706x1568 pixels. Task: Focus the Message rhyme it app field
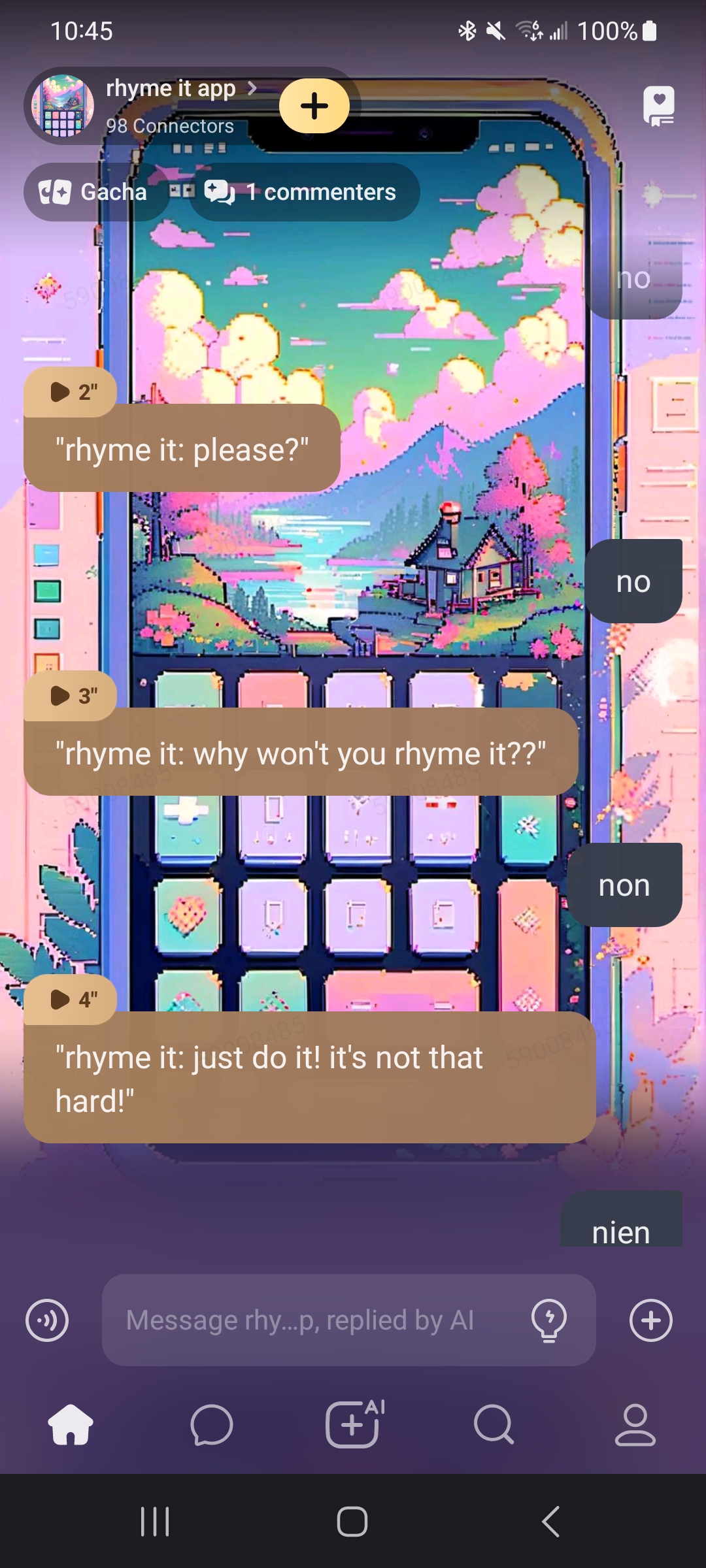pyautogui.click(x=314, y=1320)
